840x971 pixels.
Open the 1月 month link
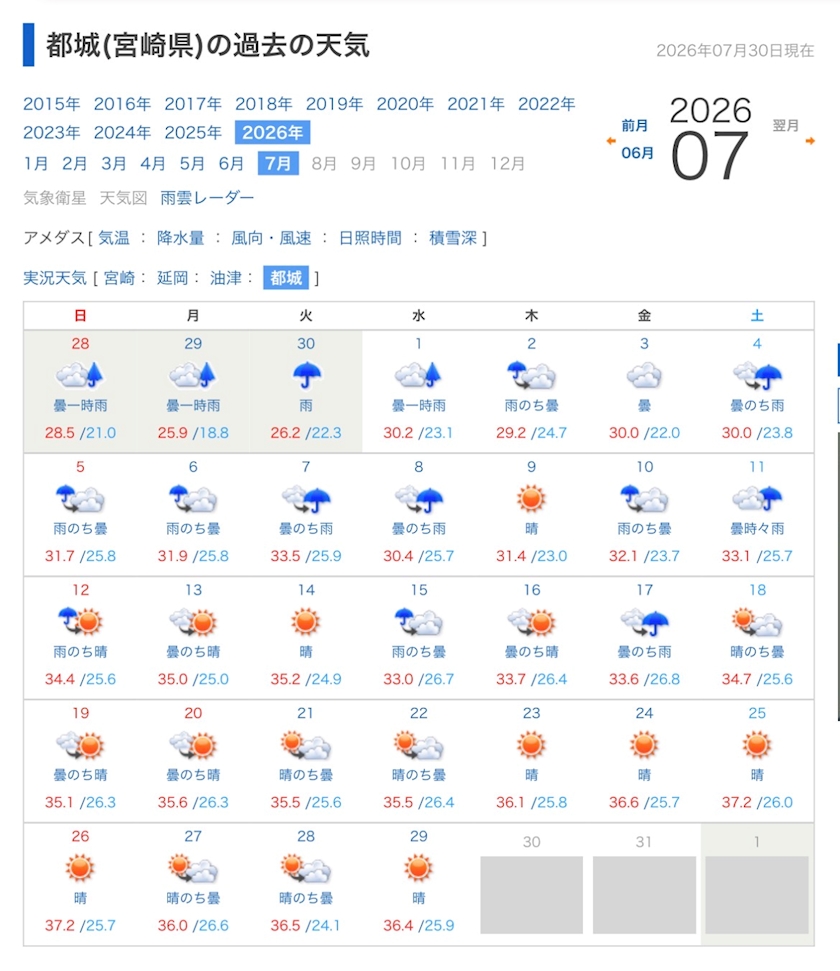[35, 163]
